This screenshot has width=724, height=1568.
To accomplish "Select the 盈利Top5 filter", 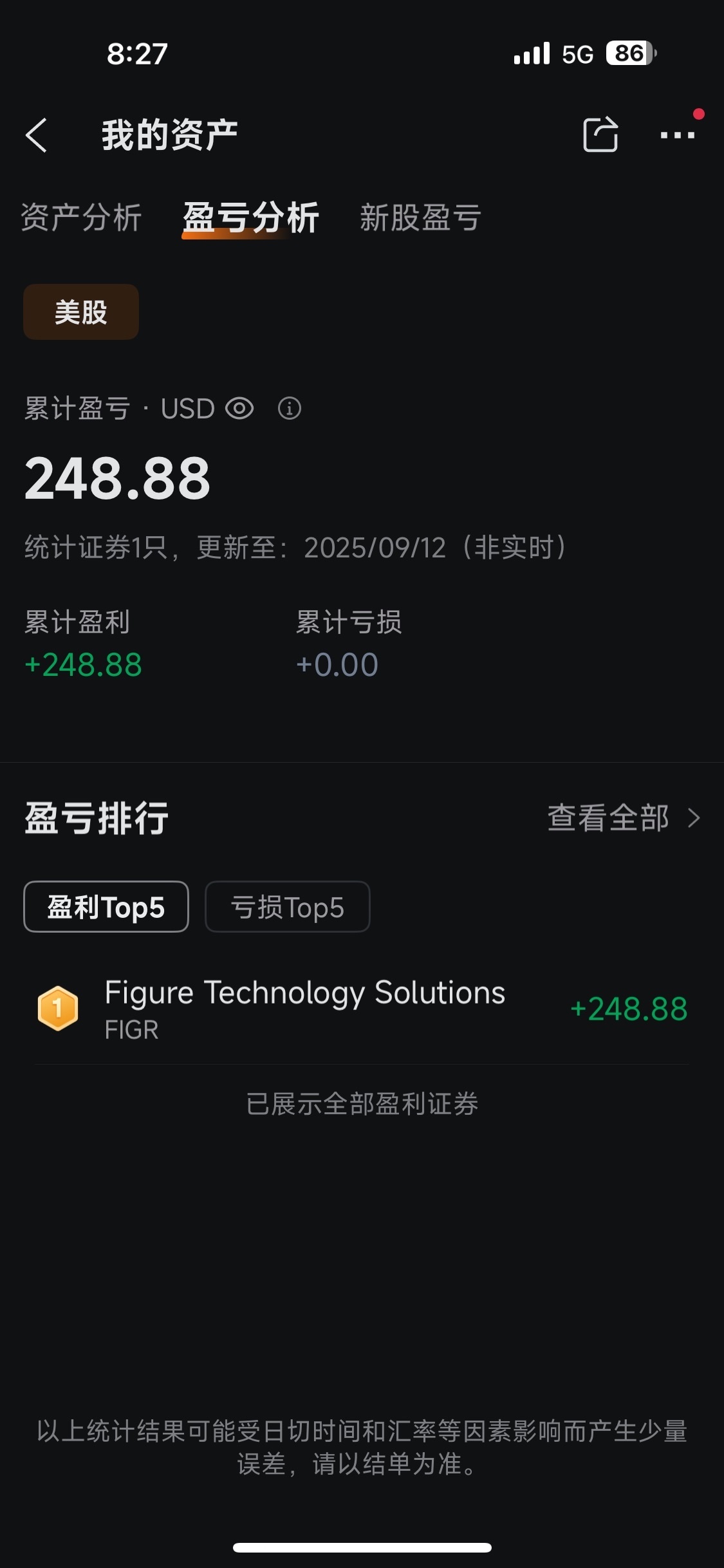I will click(106, 908).
